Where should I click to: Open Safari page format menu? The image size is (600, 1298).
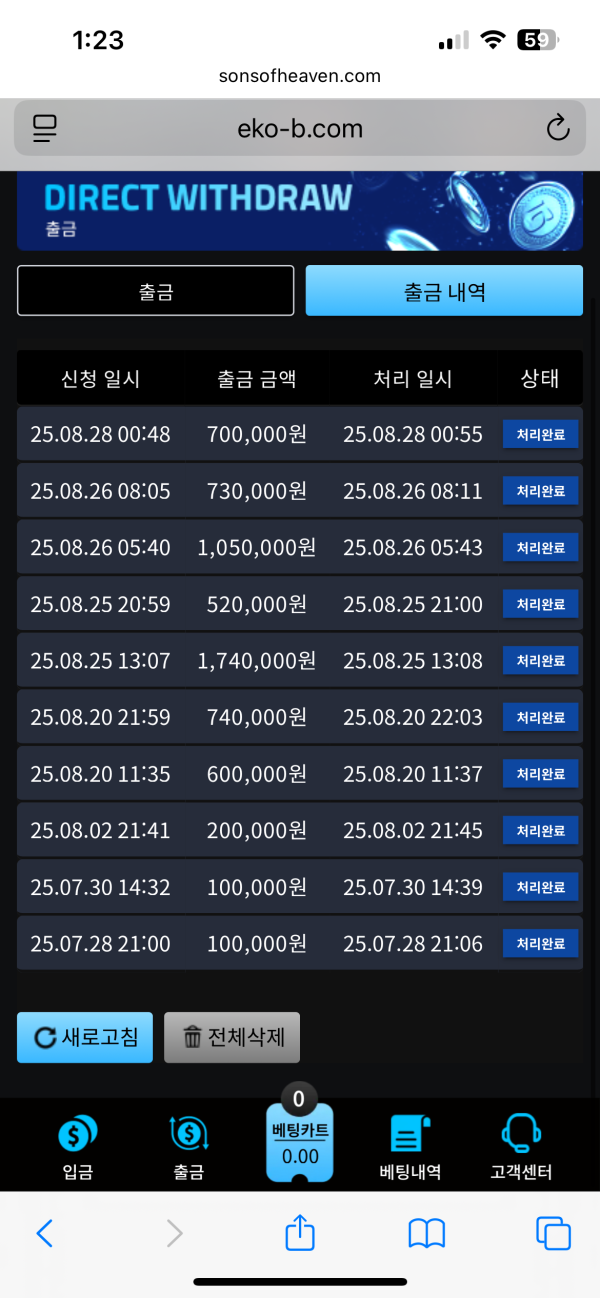click(x=45, y=128)
